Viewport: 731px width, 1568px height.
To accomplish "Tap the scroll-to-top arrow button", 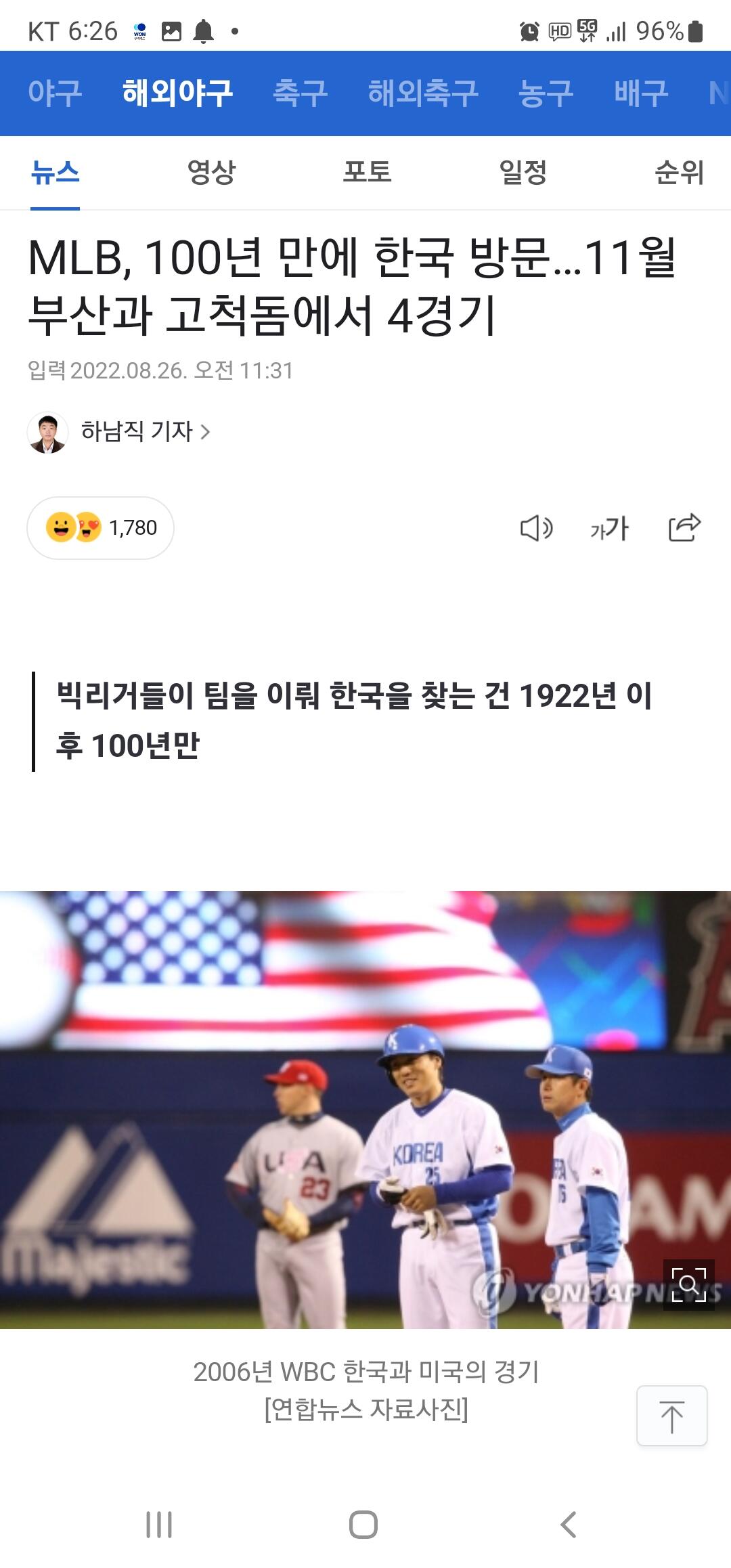I will (673, 1418).
